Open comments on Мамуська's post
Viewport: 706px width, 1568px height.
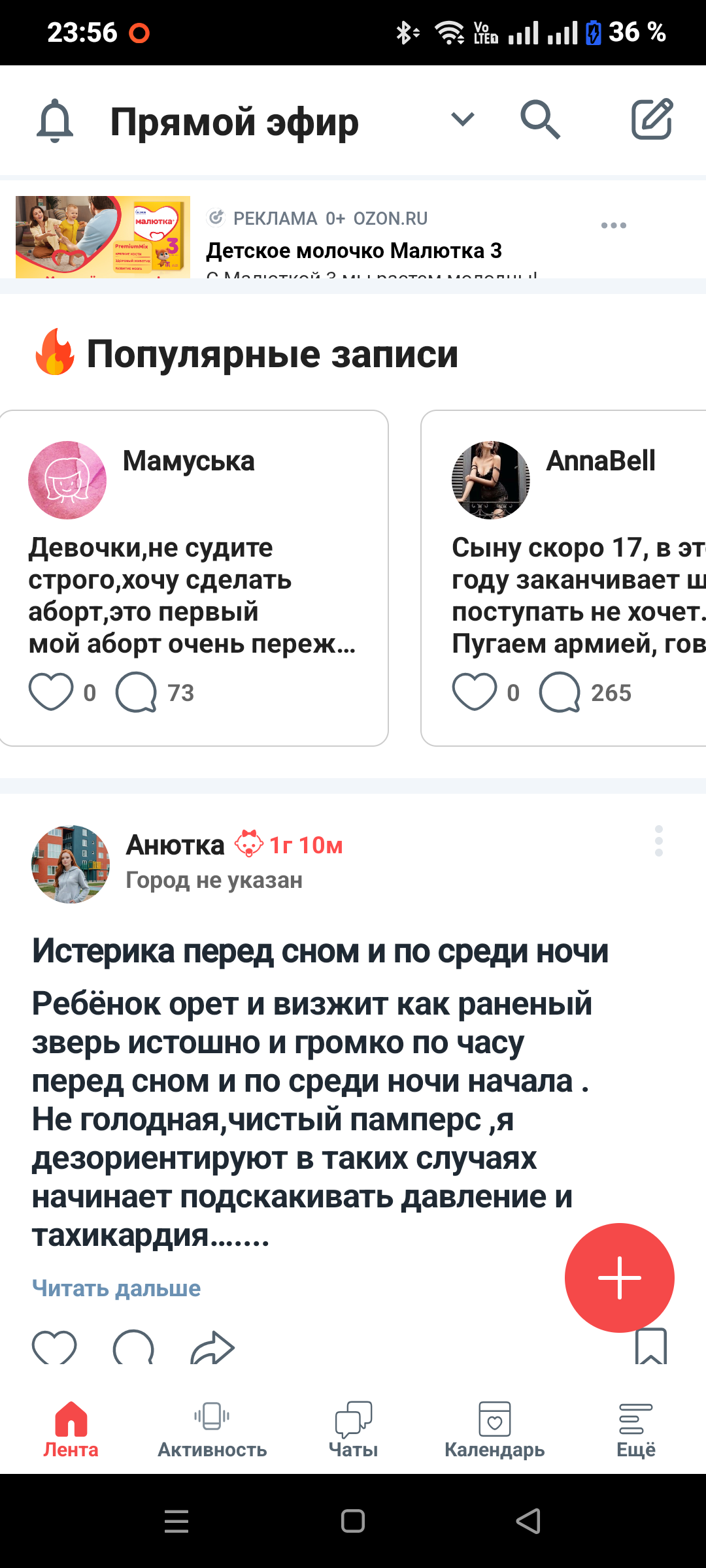137,692
